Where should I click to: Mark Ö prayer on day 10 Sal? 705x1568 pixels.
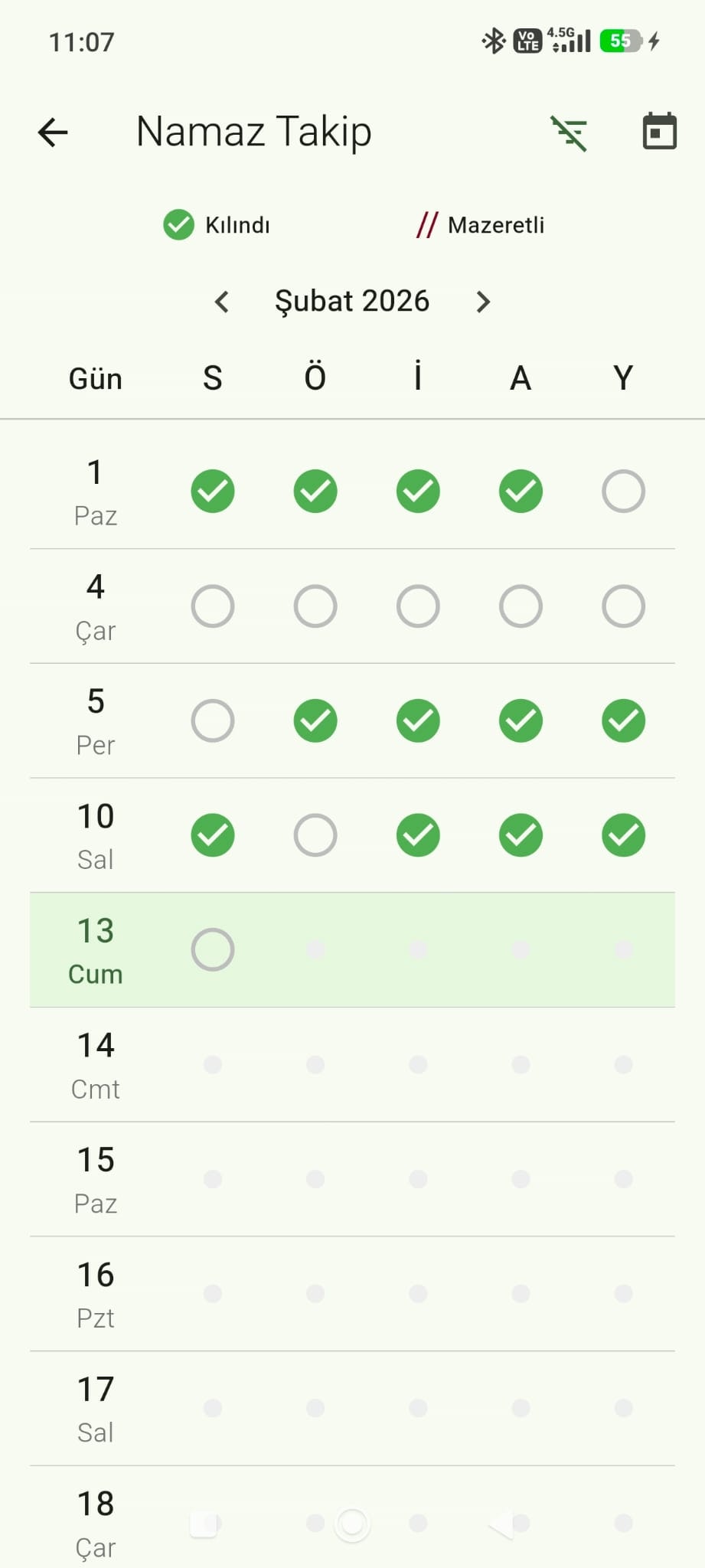coord(315,835)
